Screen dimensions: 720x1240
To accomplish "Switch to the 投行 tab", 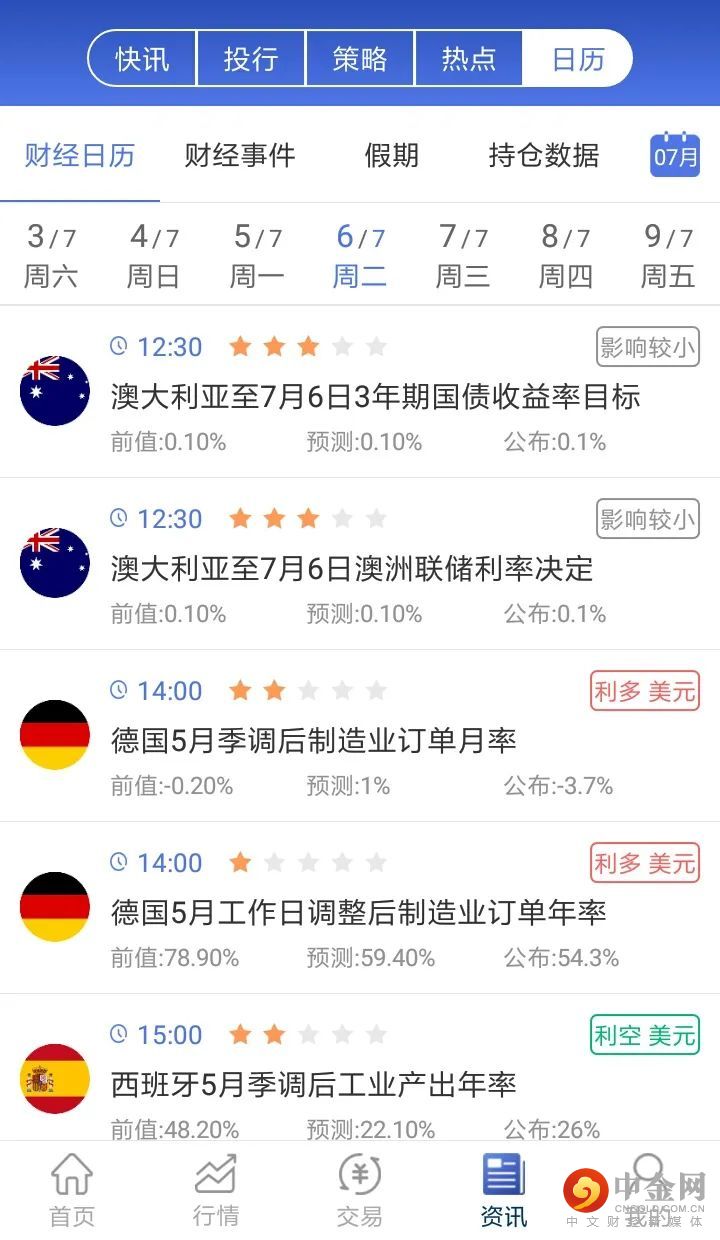I will (251, 59).
